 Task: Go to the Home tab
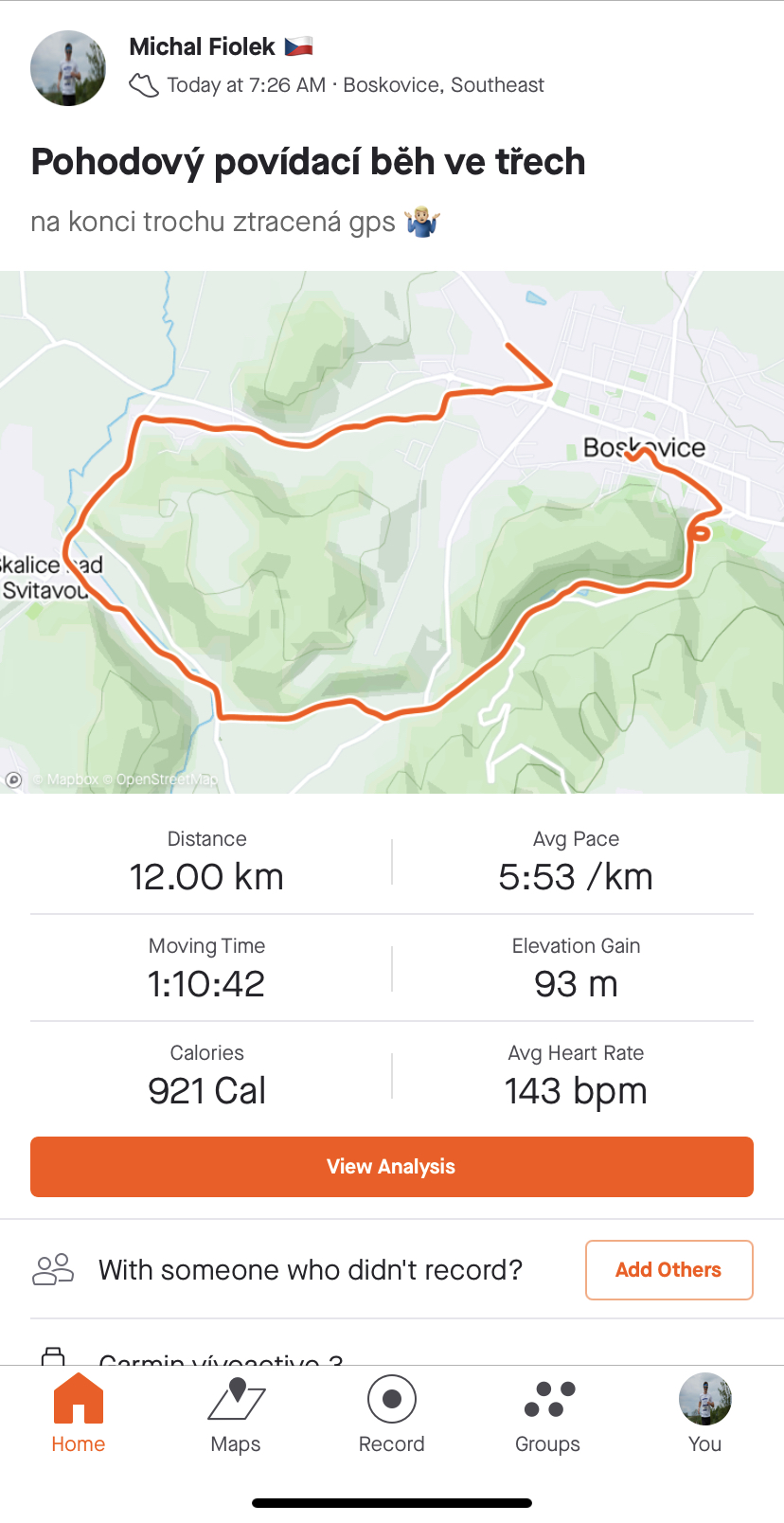79,1414
